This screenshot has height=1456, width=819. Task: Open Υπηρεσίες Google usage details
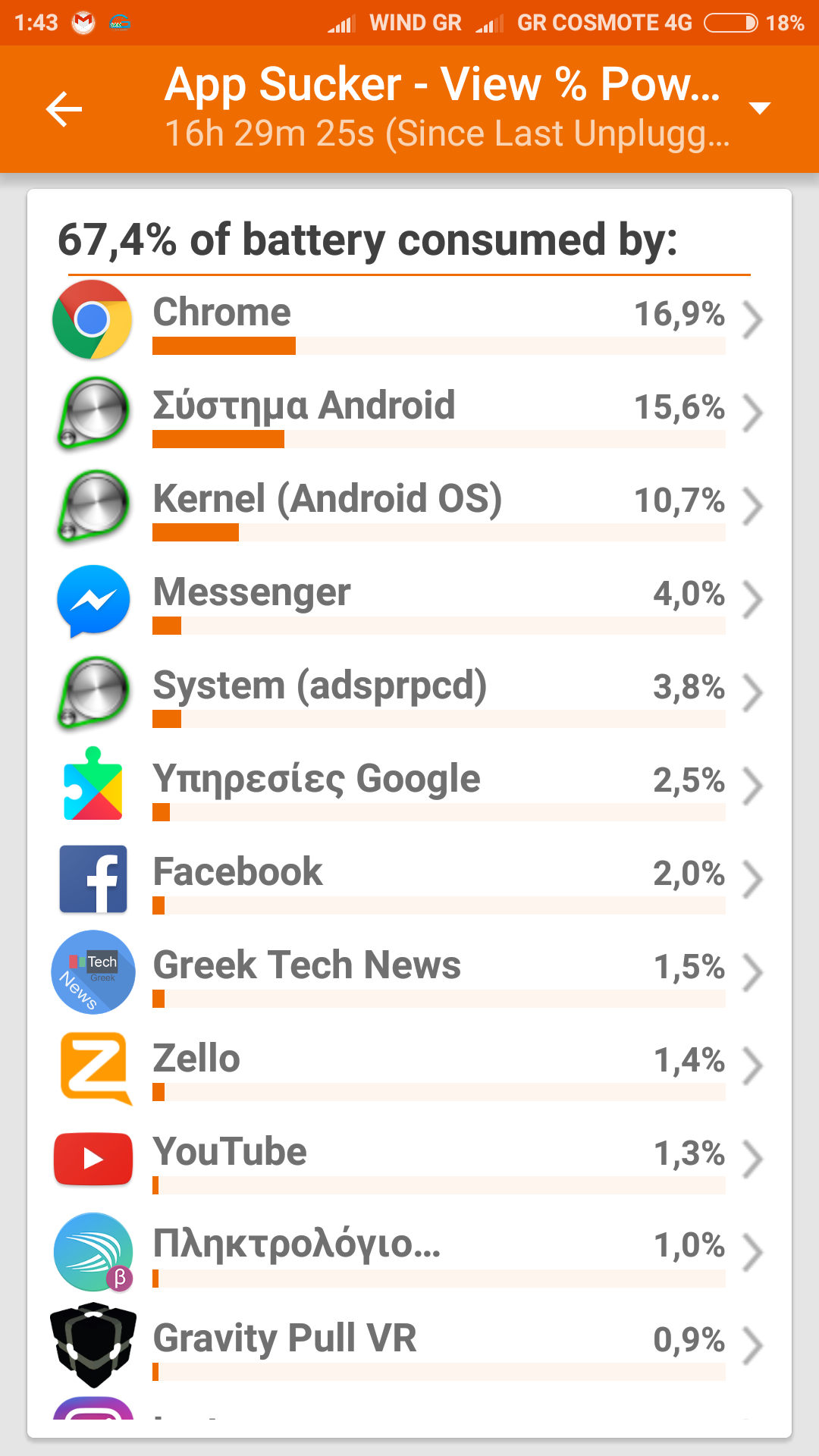click(x=409, y=786)
